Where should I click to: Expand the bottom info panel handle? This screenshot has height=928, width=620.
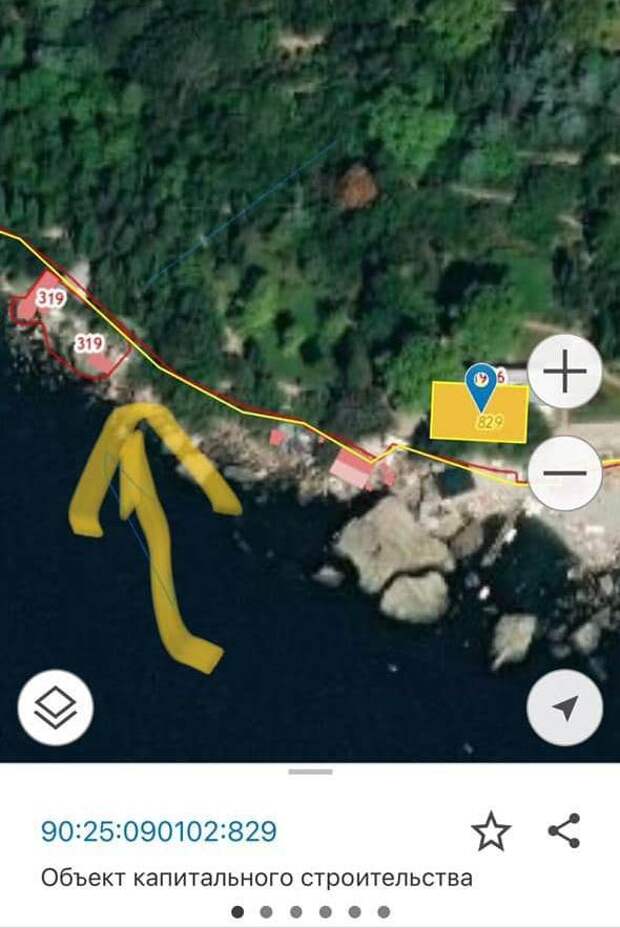pos(310,772)
